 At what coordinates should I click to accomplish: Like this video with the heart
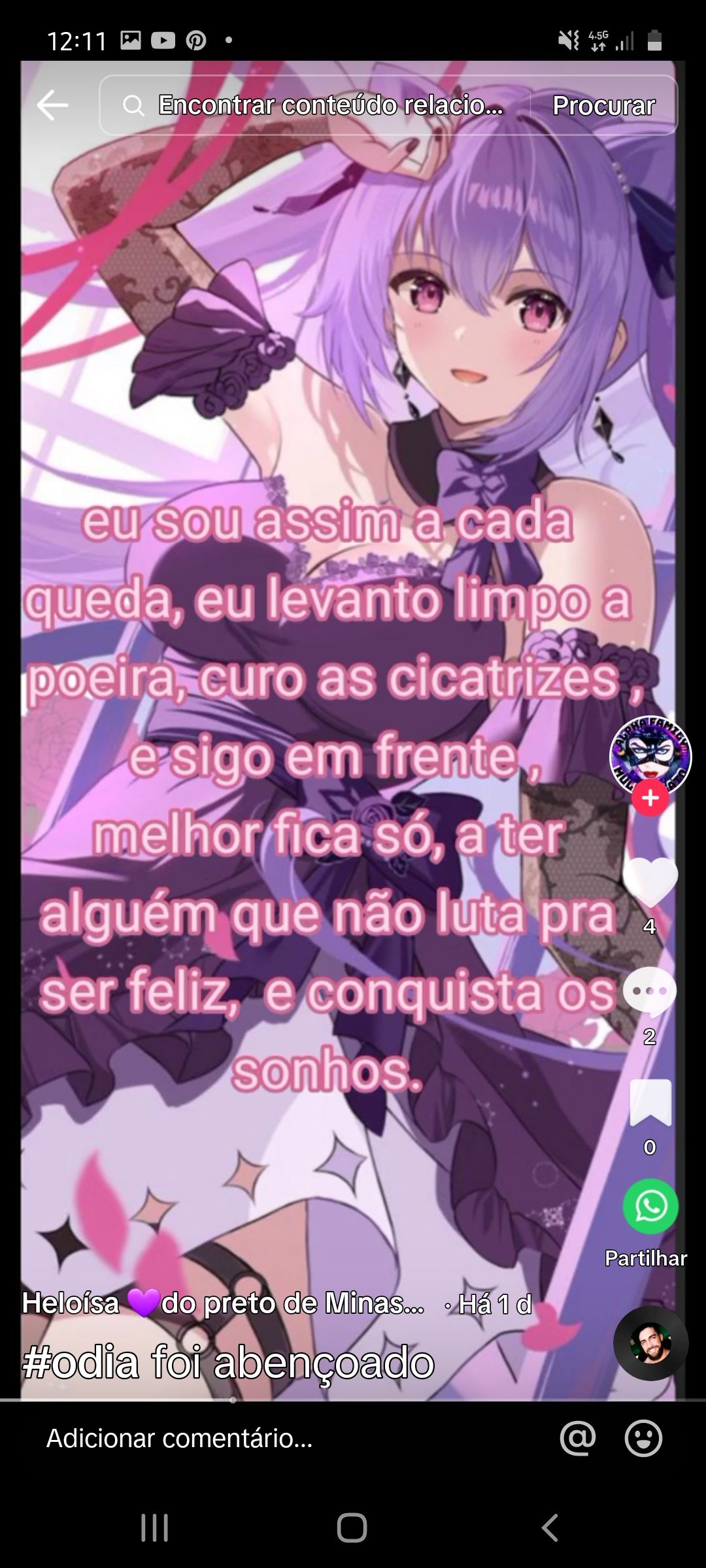(650, 882)
